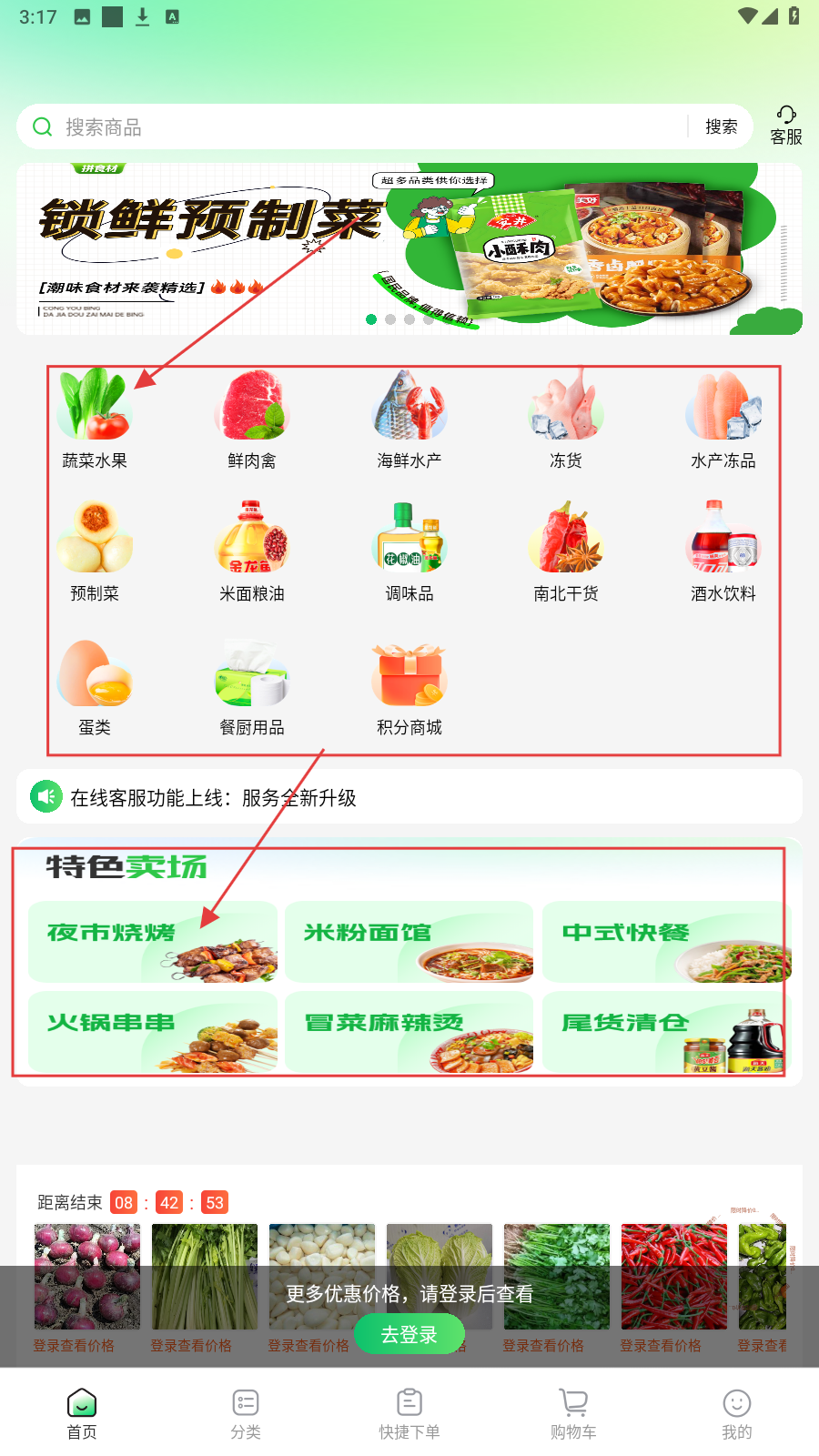The width and height of the screenshot is (819, 1456).
Task: Open the 蔬菜水果 category
Action: [x=95, y=420]
